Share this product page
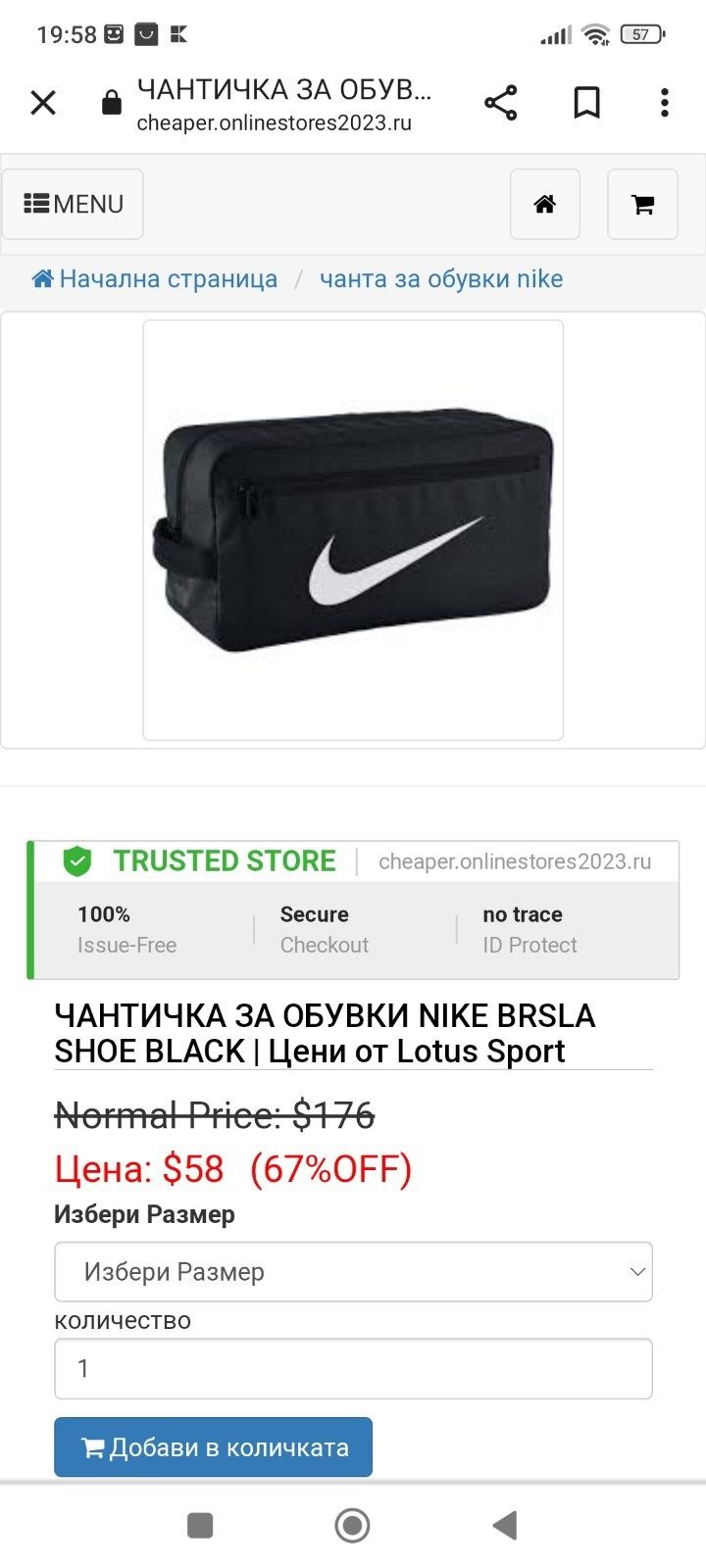 [500, 103]
